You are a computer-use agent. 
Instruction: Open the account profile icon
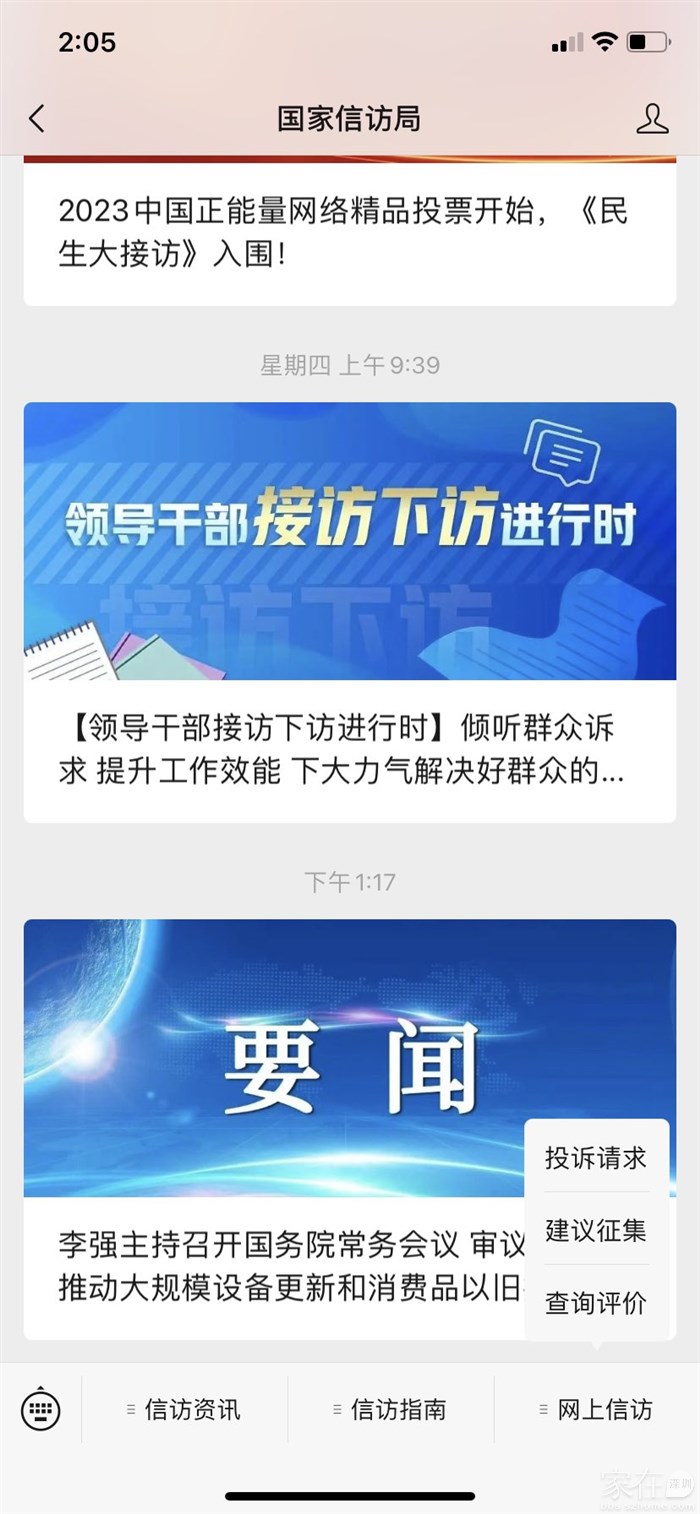pyautogui.click(x=652, y=120)
